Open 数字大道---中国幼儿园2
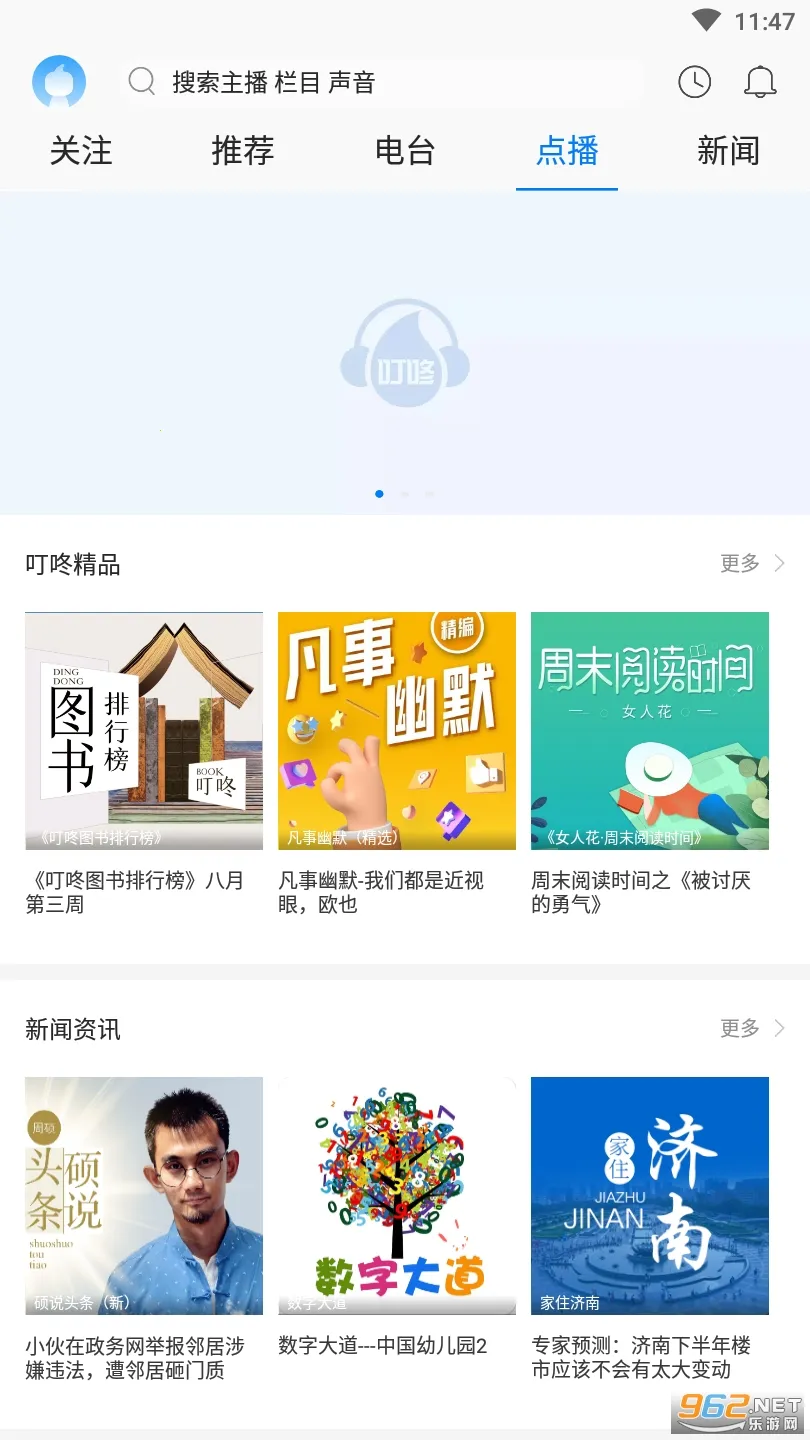This screenshot has width=810, height=1440. [397, 1195]
